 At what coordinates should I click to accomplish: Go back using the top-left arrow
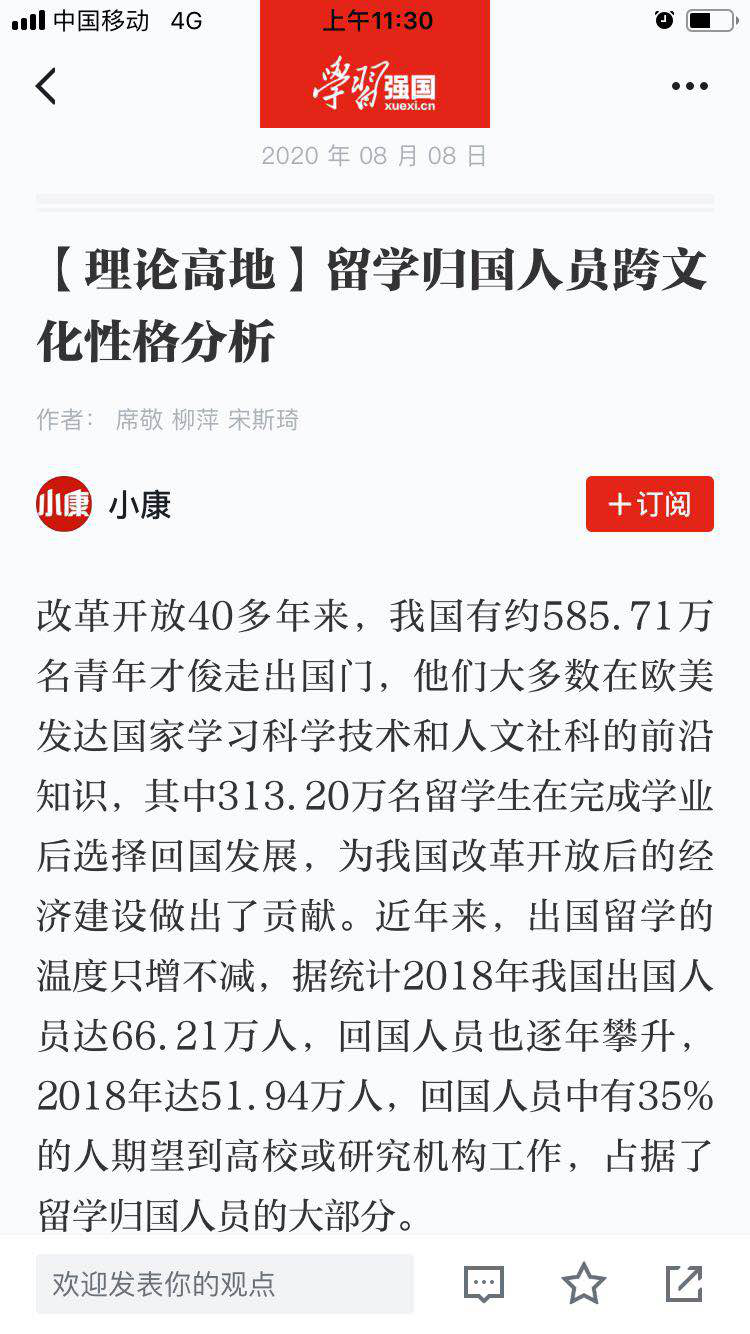tap(46, 86)
